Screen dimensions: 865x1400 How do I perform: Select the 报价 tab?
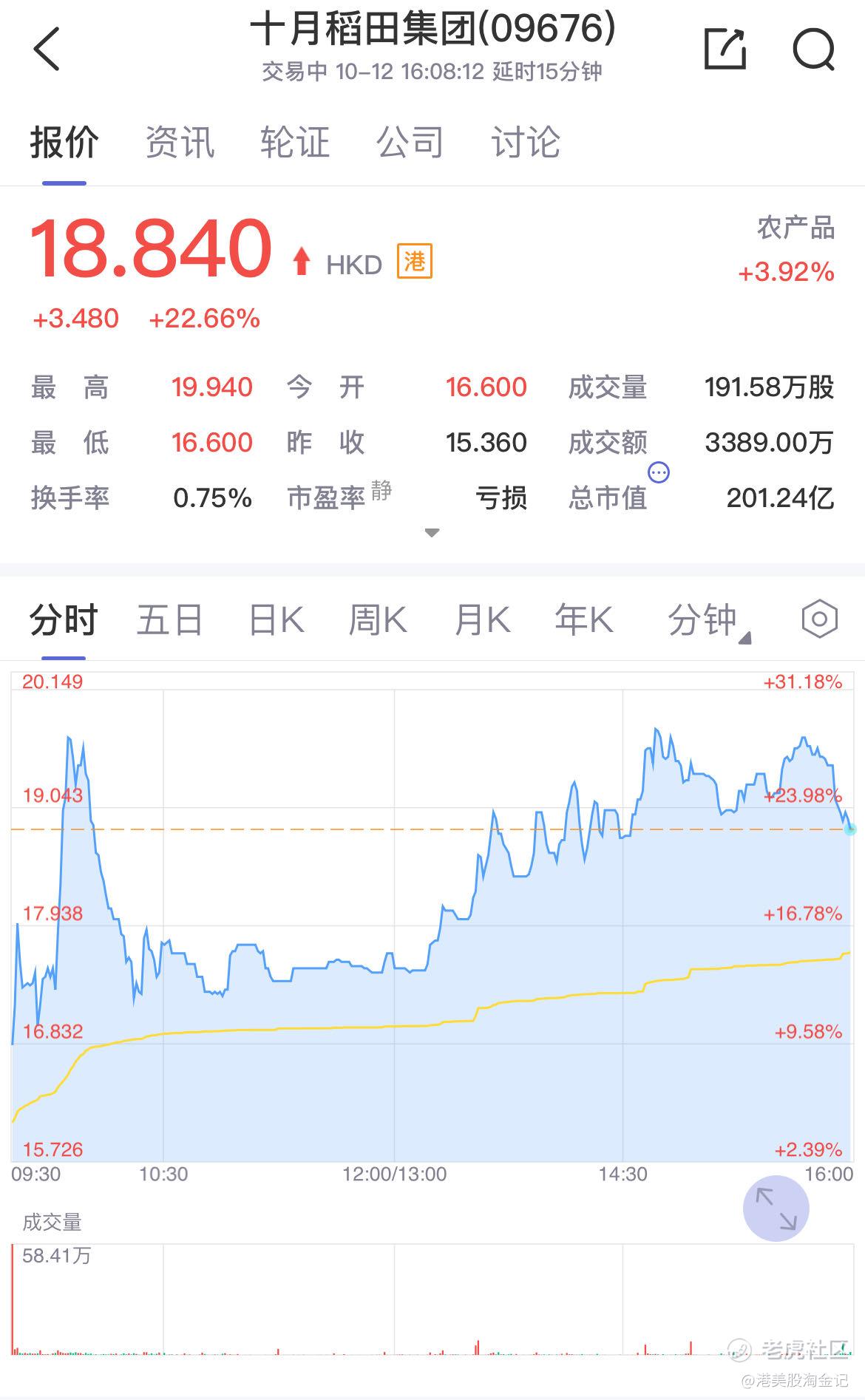(64, 142)
